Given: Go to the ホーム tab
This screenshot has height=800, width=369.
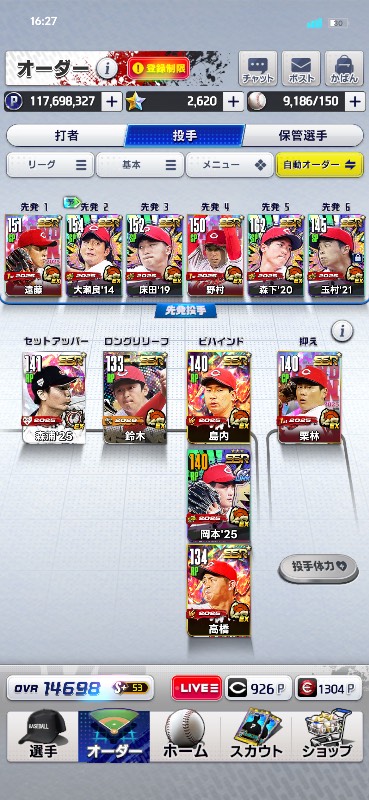Looking at the screenshot, I should [185, 736].
